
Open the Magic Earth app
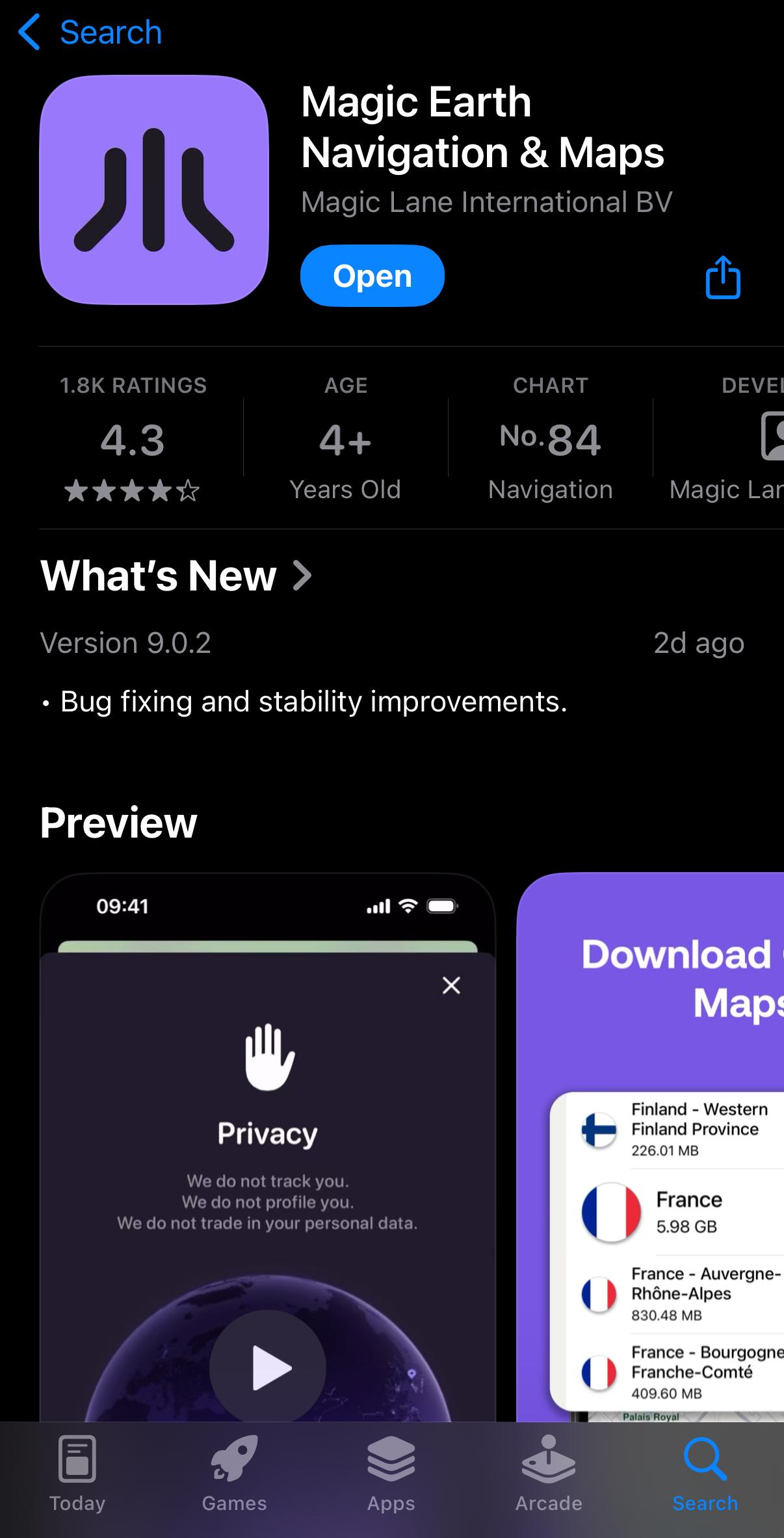[372, 276]
